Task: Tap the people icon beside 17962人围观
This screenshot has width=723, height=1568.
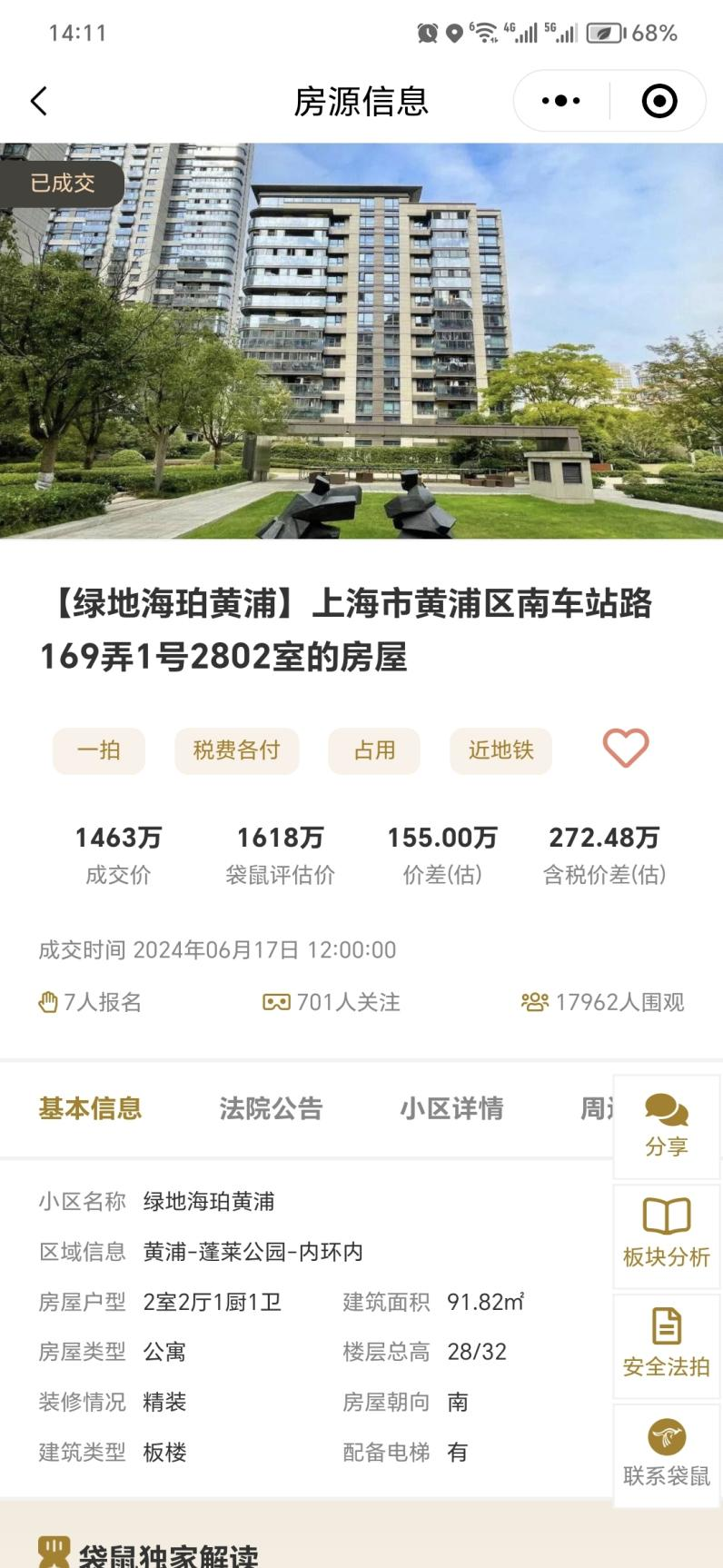Action: click(x=536, y=1001)
